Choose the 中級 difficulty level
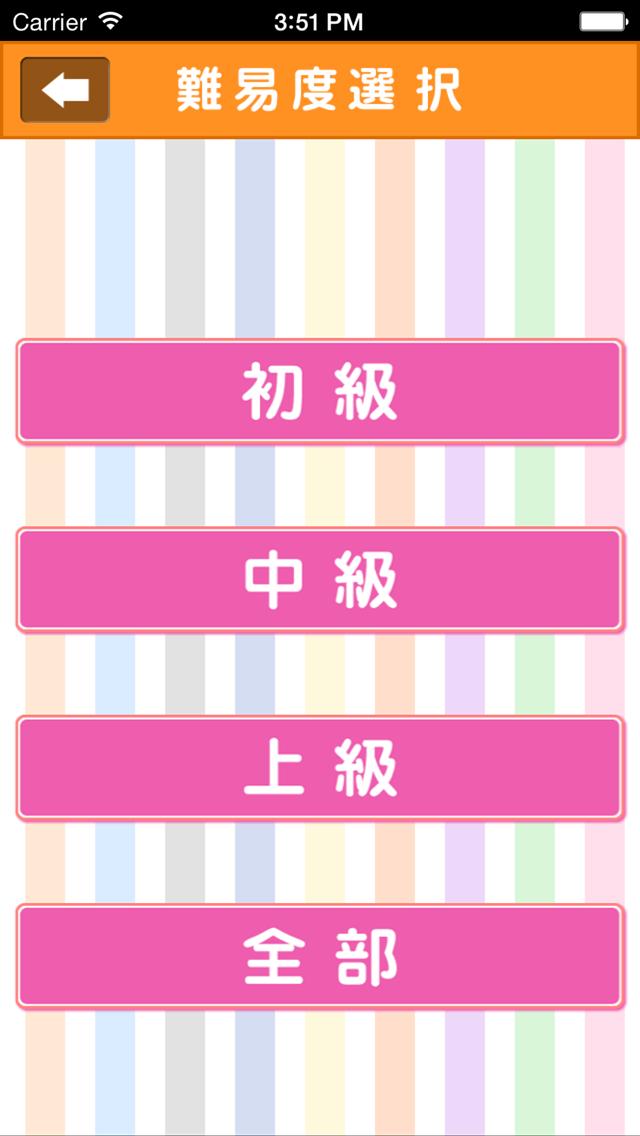 [x=320, y=580]
